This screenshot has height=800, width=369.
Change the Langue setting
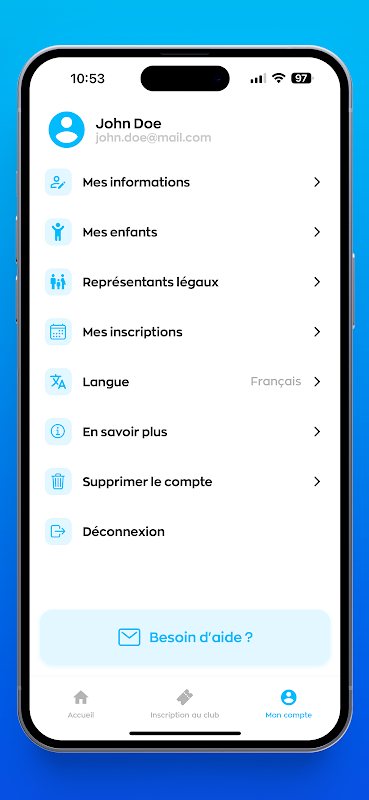click(184, 382)
